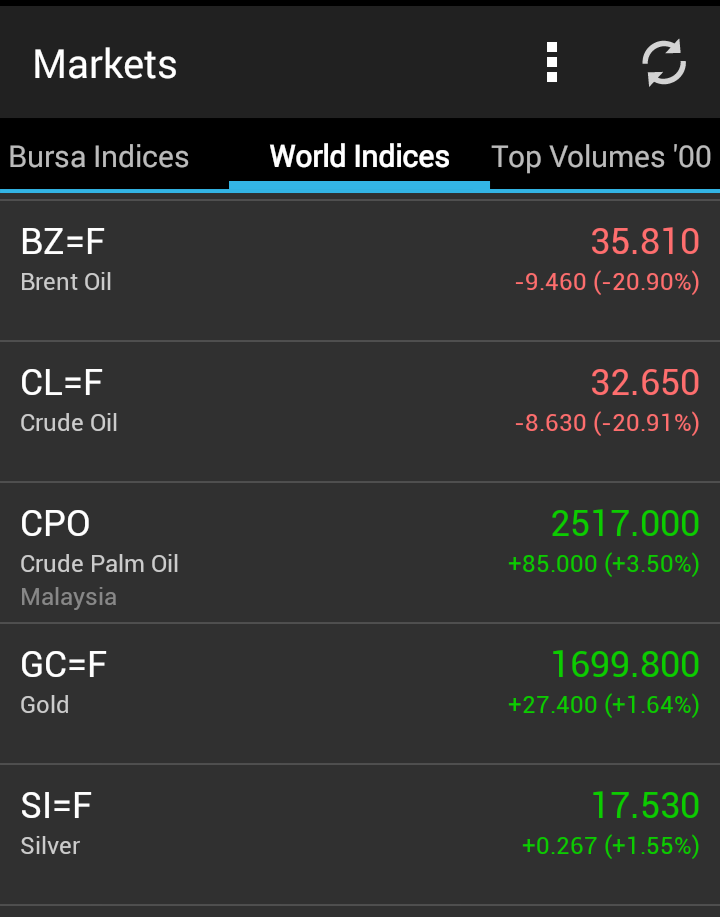Switch to the Bursa Indices tab
The height and width of the screenshot is (917, 720).
click(99, 157)
